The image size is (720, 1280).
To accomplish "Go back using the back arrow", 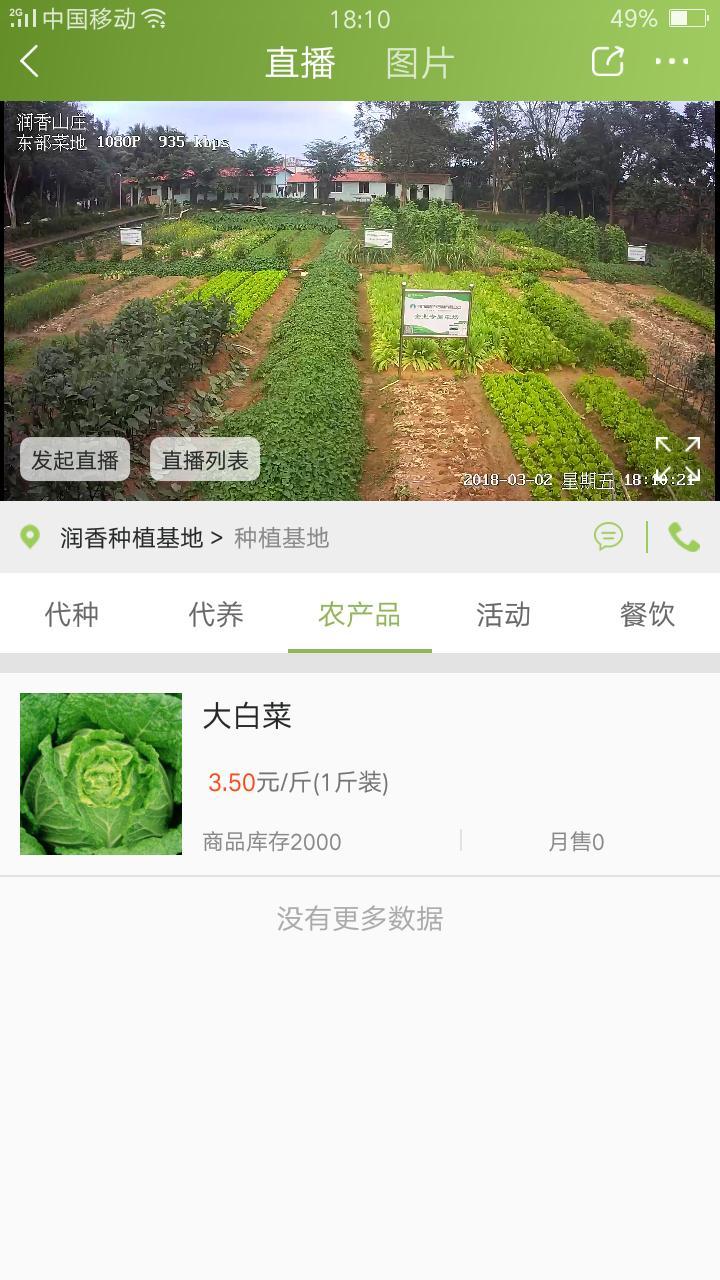I will coord(27,60).
